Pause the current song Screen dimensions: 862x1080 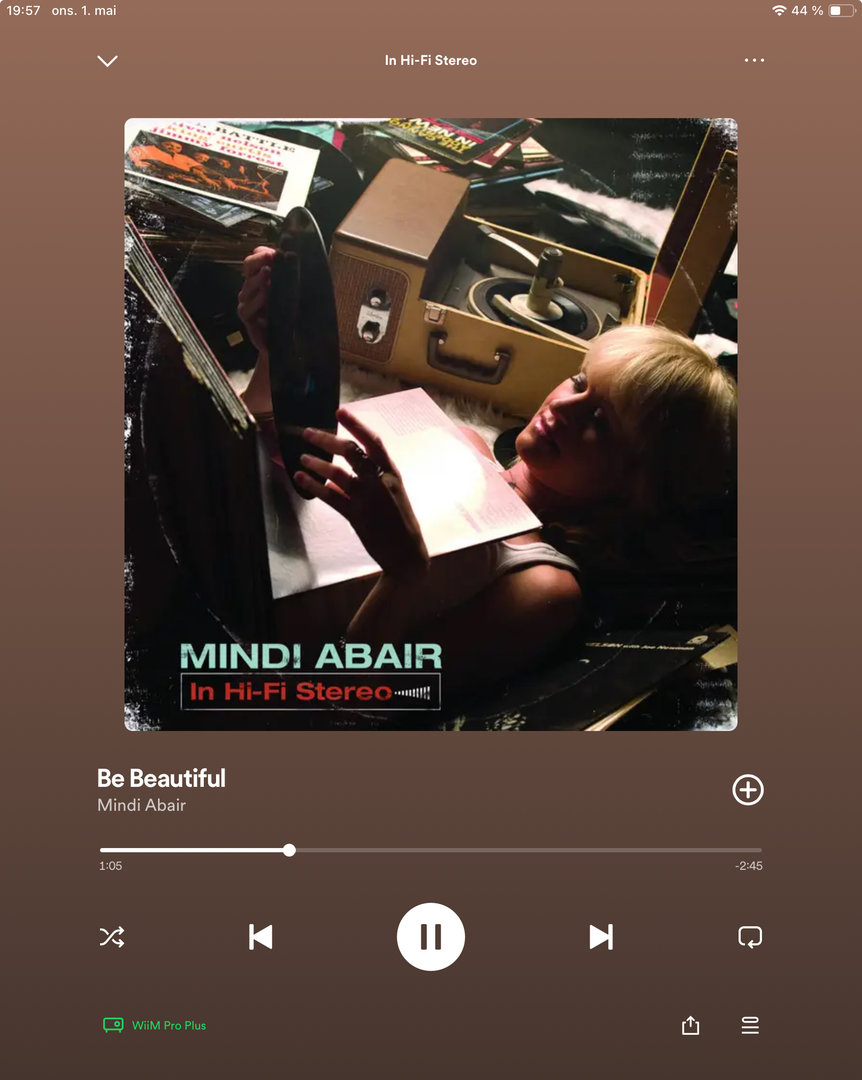pyautogui.click(x=431, y=937)
